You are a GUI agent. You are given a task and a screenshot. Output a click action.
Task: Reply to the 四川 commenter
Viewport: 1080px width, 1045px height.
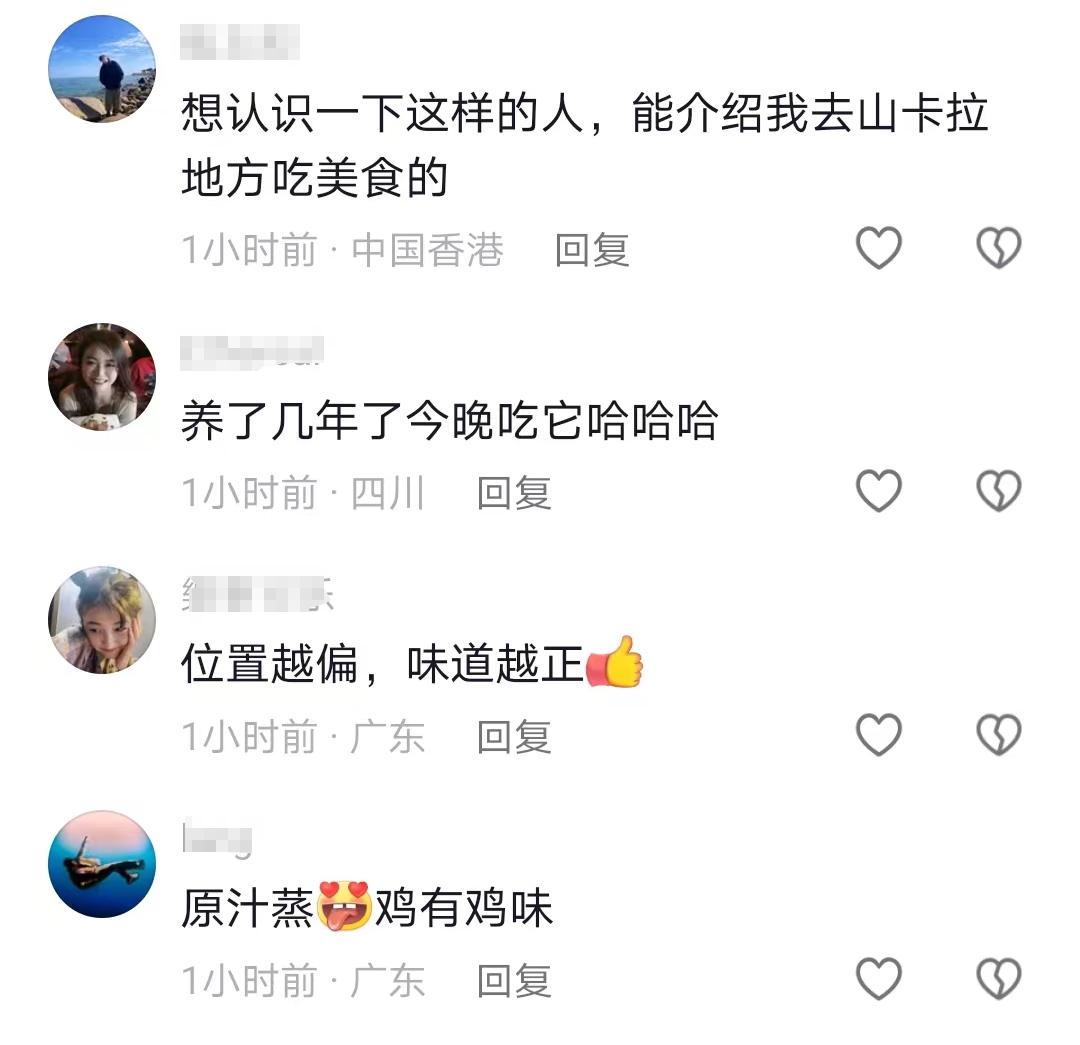514,493
